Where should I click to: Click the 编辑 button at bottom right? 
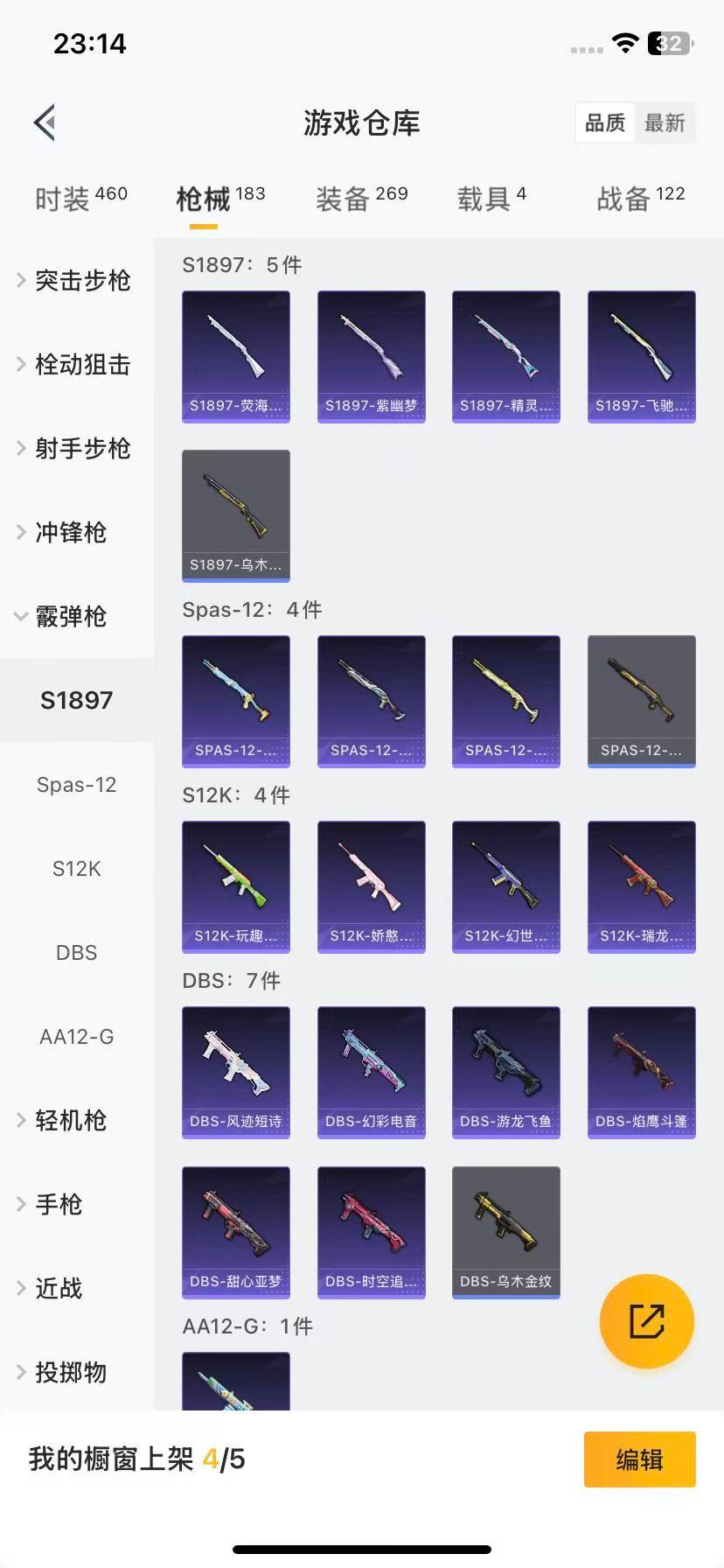pyautogui.click(x=639, y=1459)
